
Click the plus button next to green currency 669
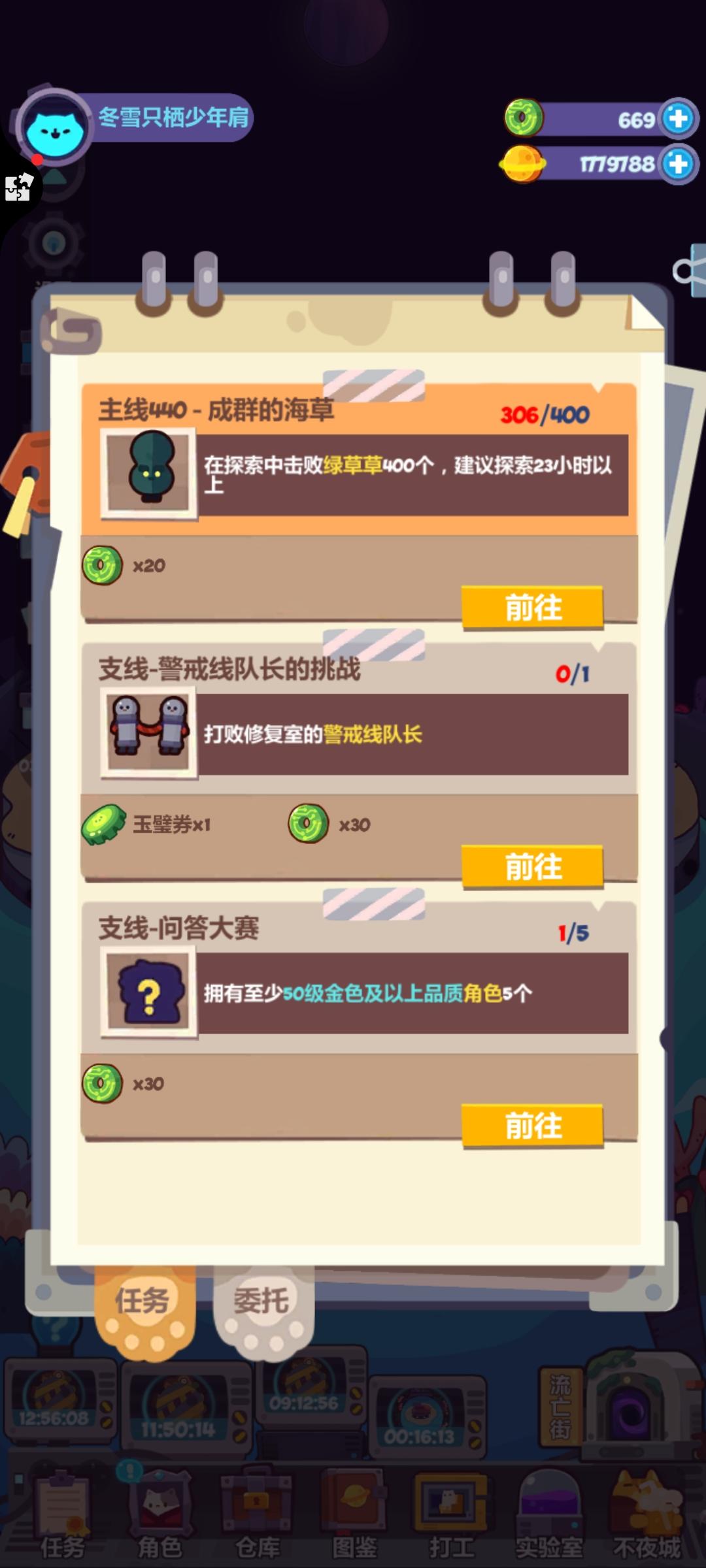677,118
